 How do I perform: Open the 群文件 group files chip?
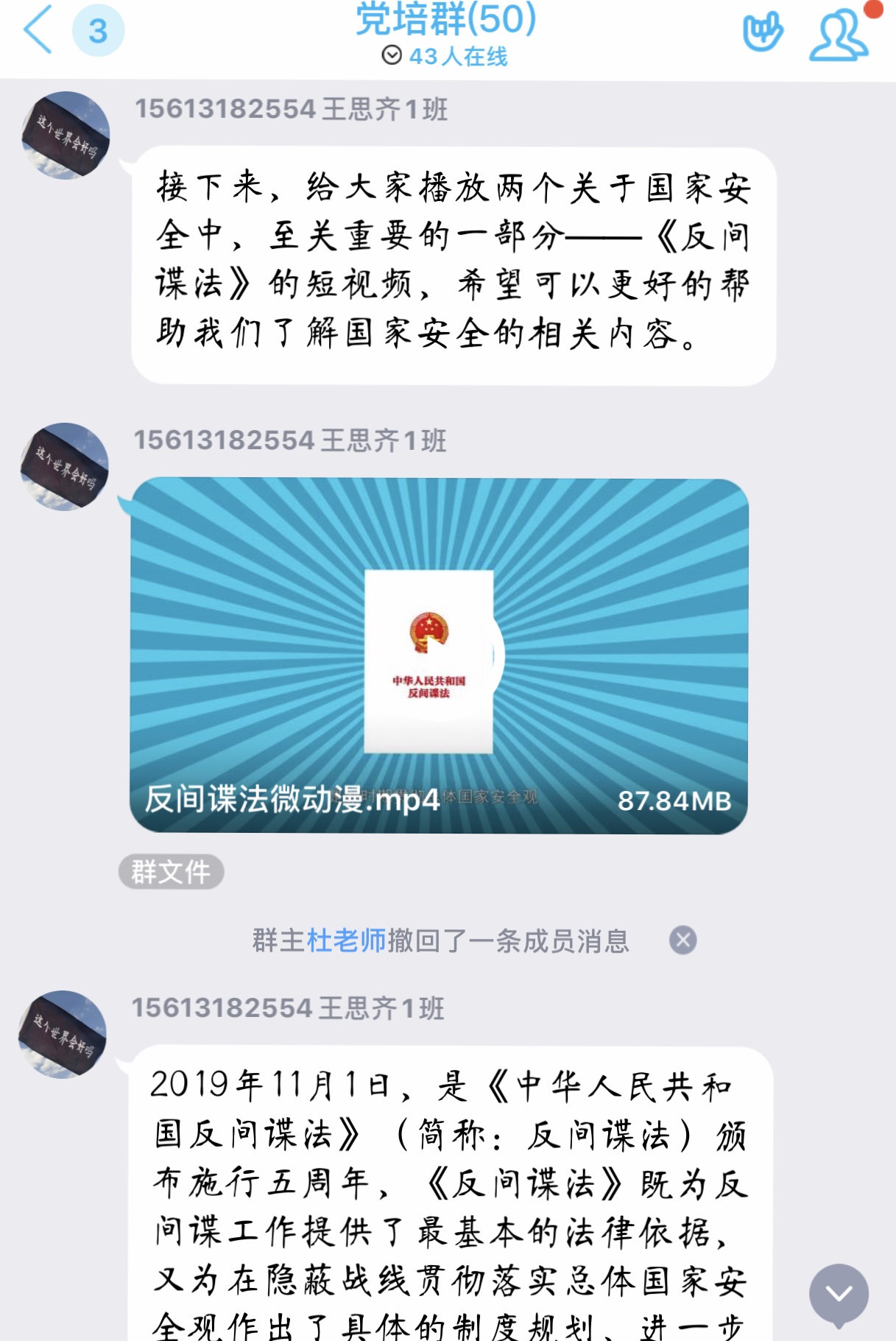[171, 872]
